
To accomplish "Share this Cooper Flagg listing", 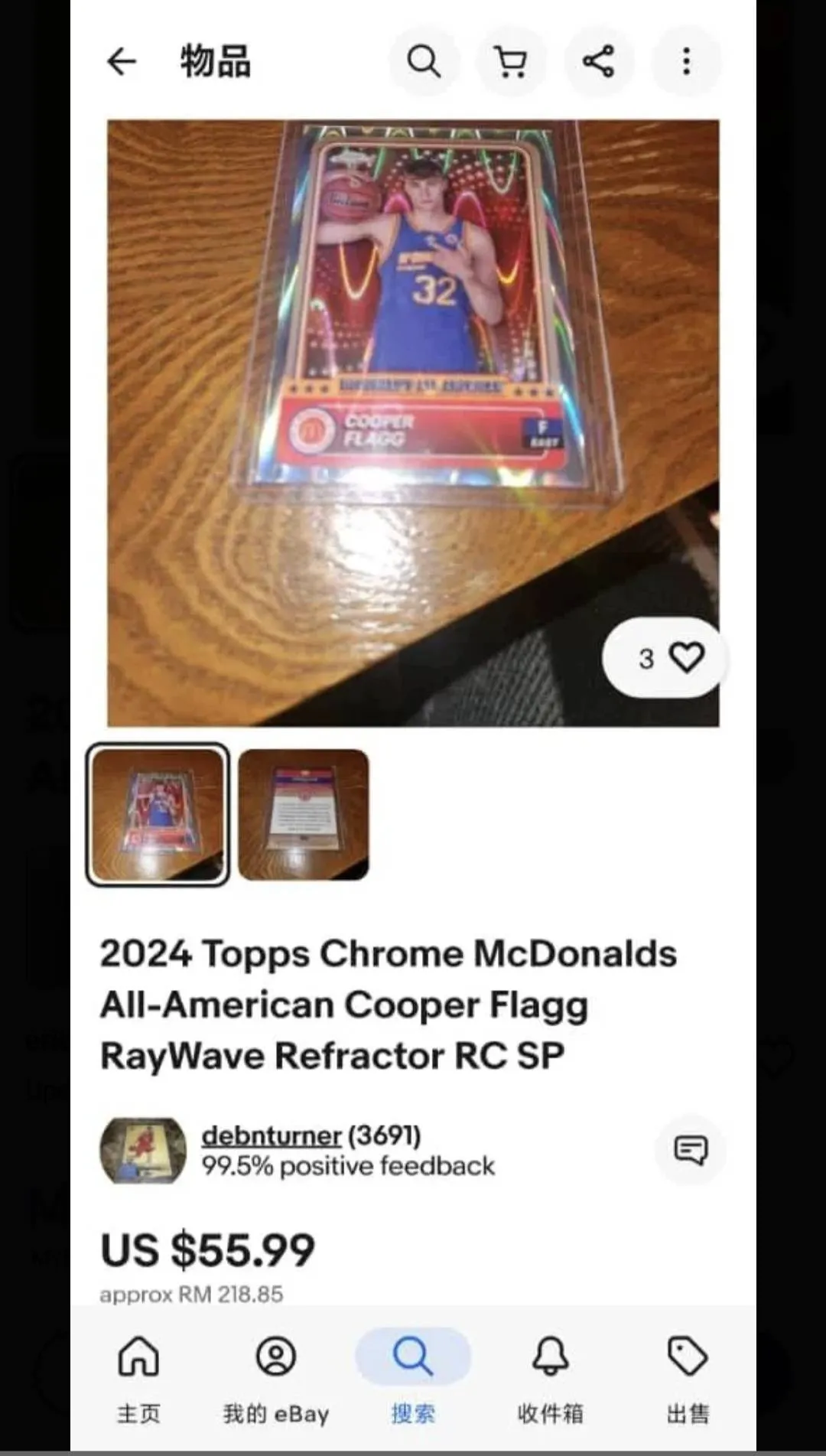I will tap(598, 61).
